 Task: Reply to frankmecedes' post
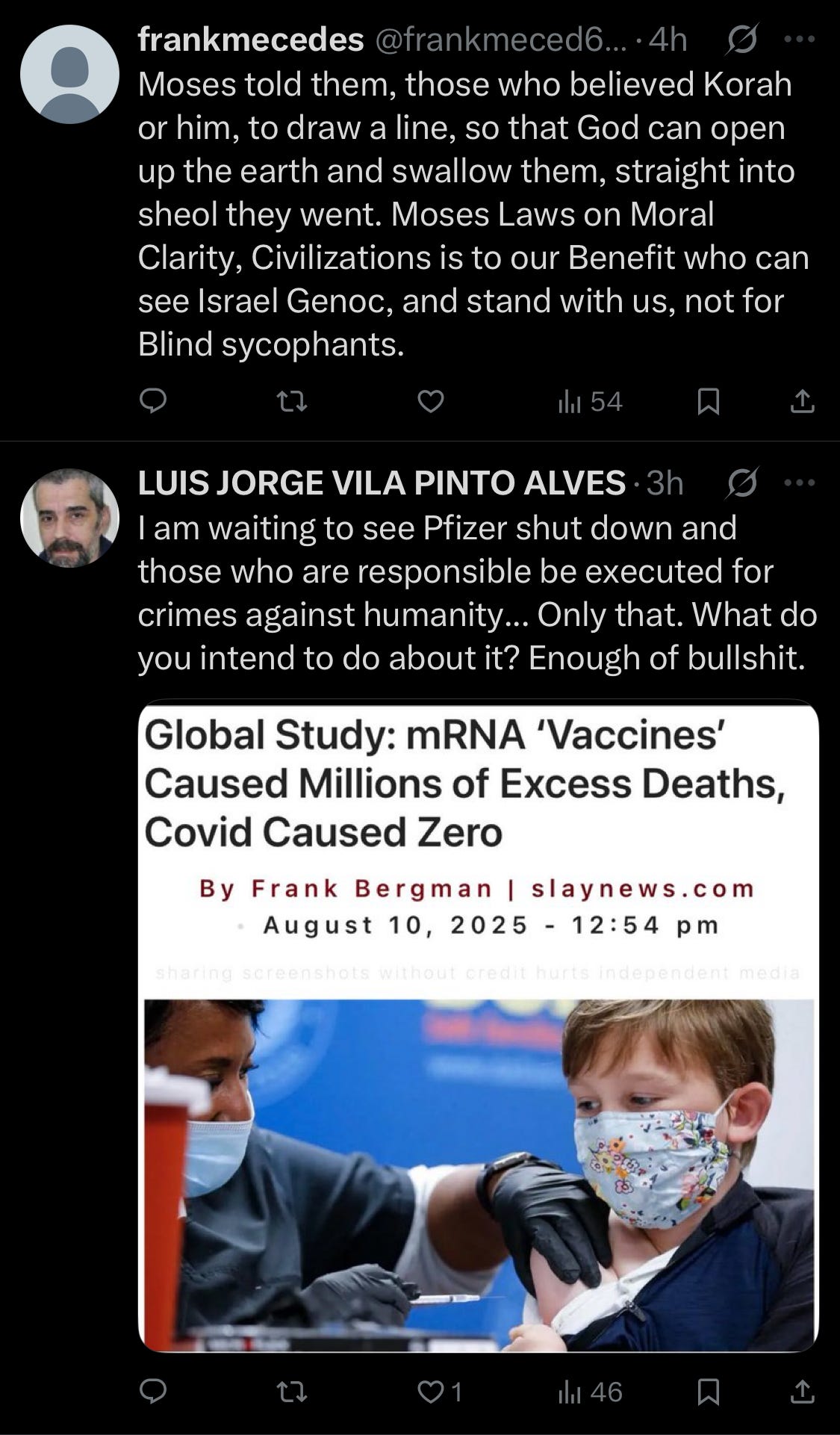pyautogui.click(x=153, y=402)
